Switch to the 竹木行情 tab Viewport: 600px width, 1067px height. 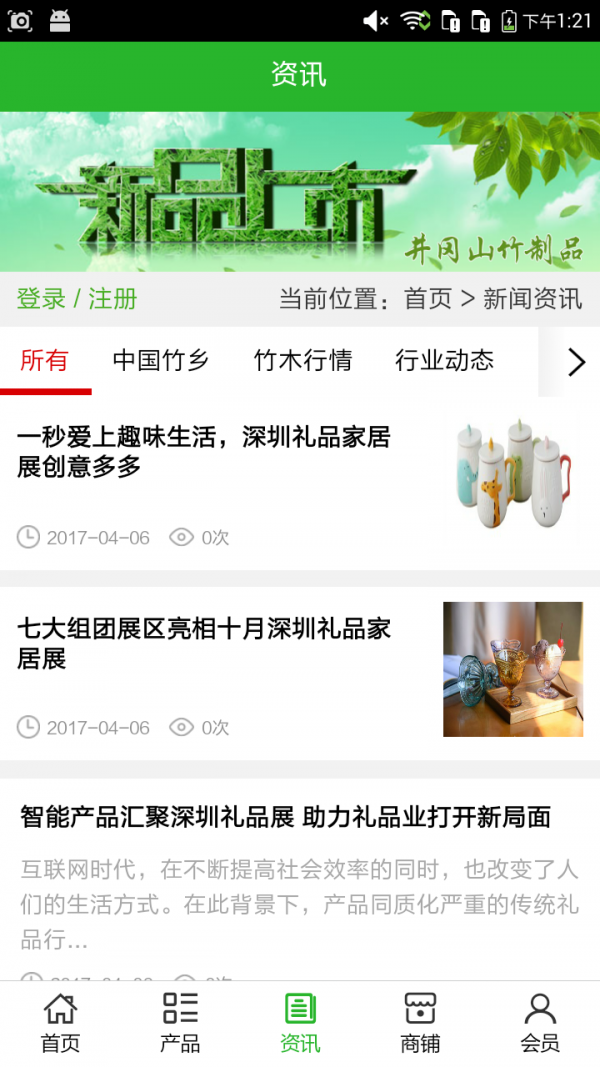303,361
